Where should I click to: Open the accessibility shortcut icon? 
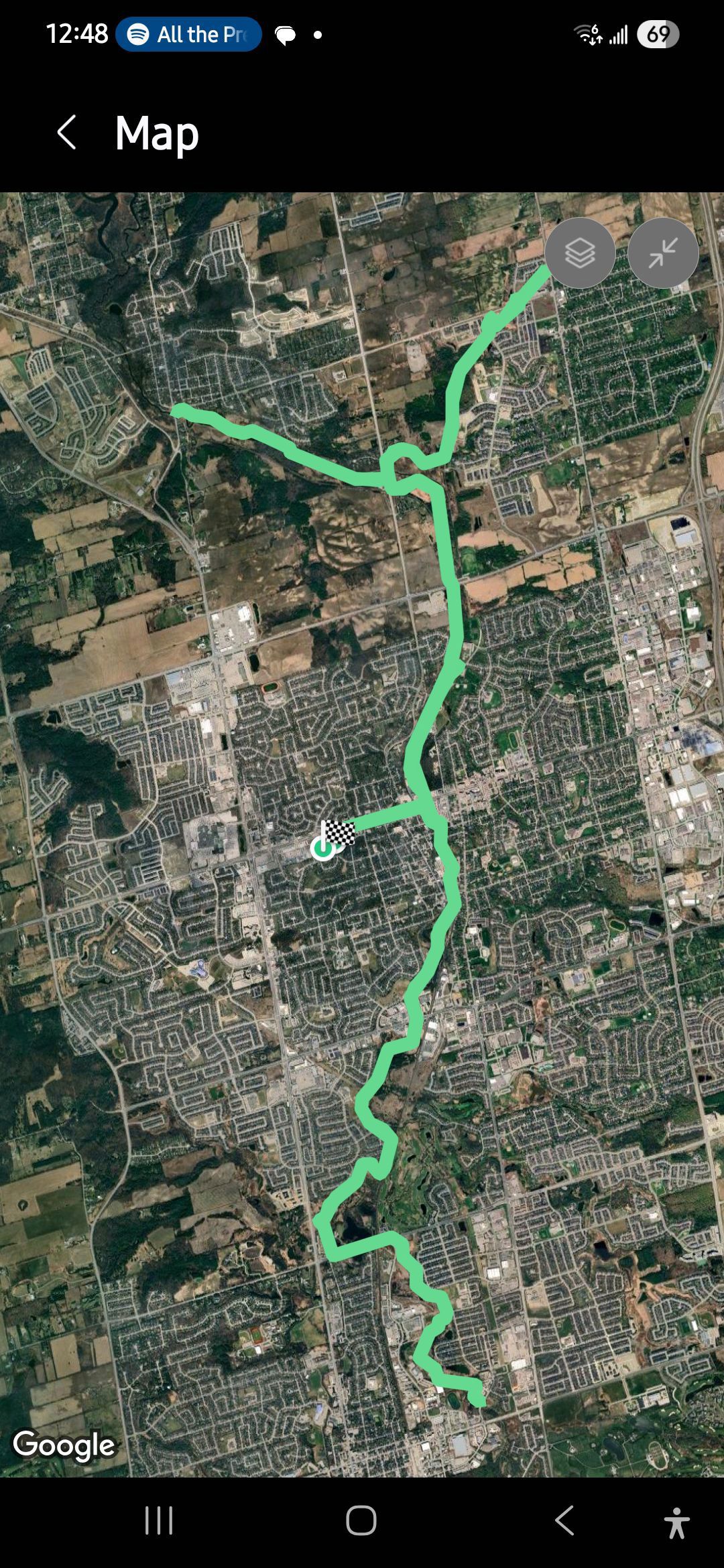pos(677,1522)
